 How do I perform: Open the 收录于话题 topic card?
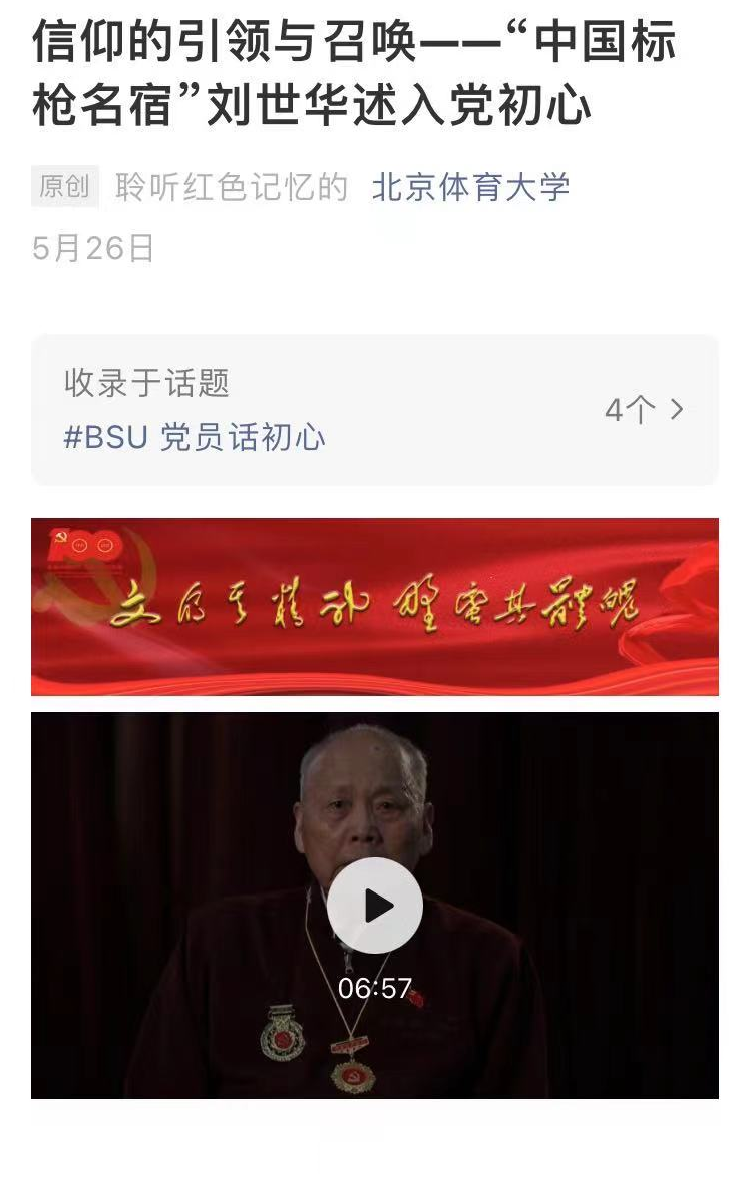click(375, 408)
